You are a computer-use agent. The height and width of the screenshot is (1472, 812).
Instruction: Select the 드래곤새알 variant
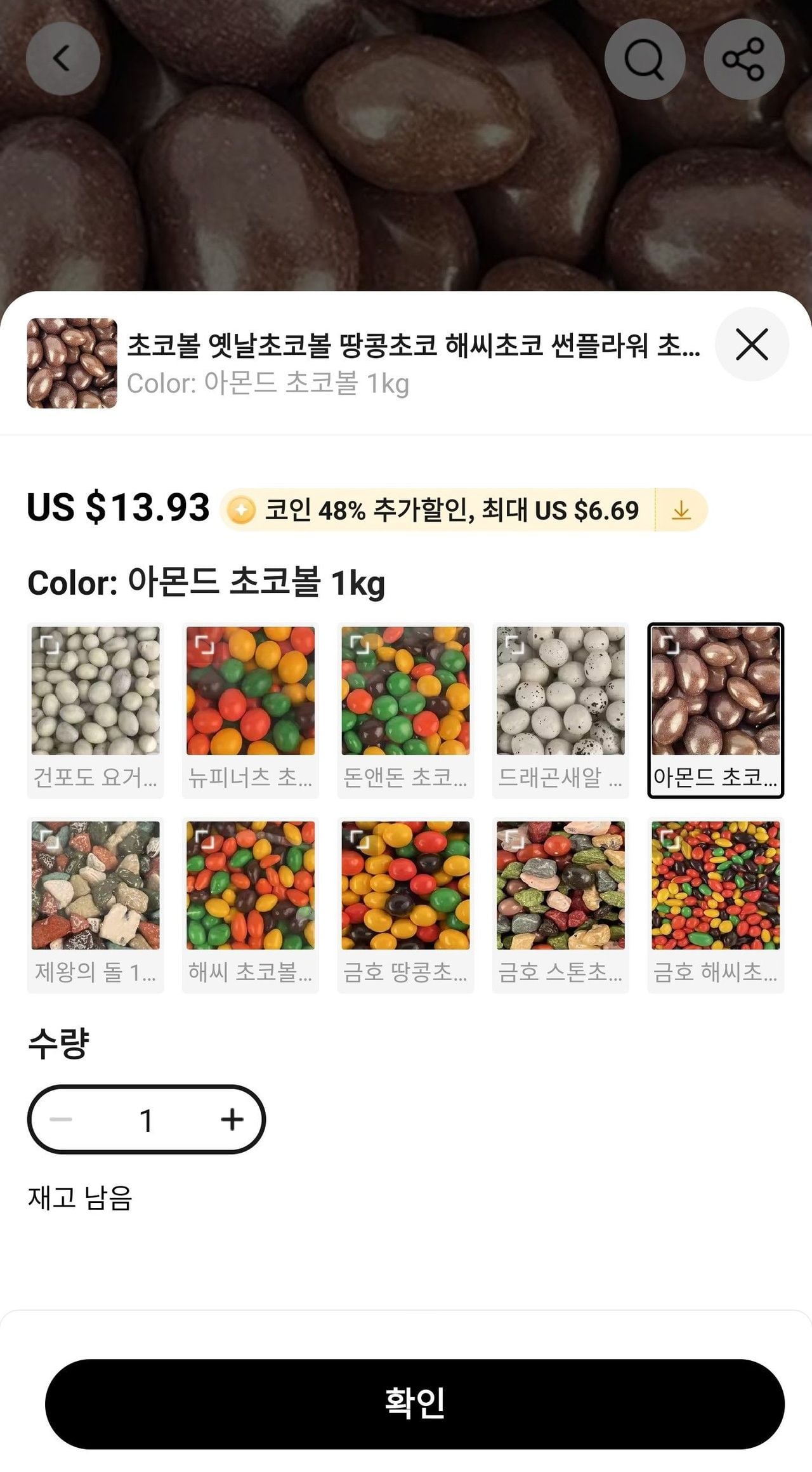561,710
